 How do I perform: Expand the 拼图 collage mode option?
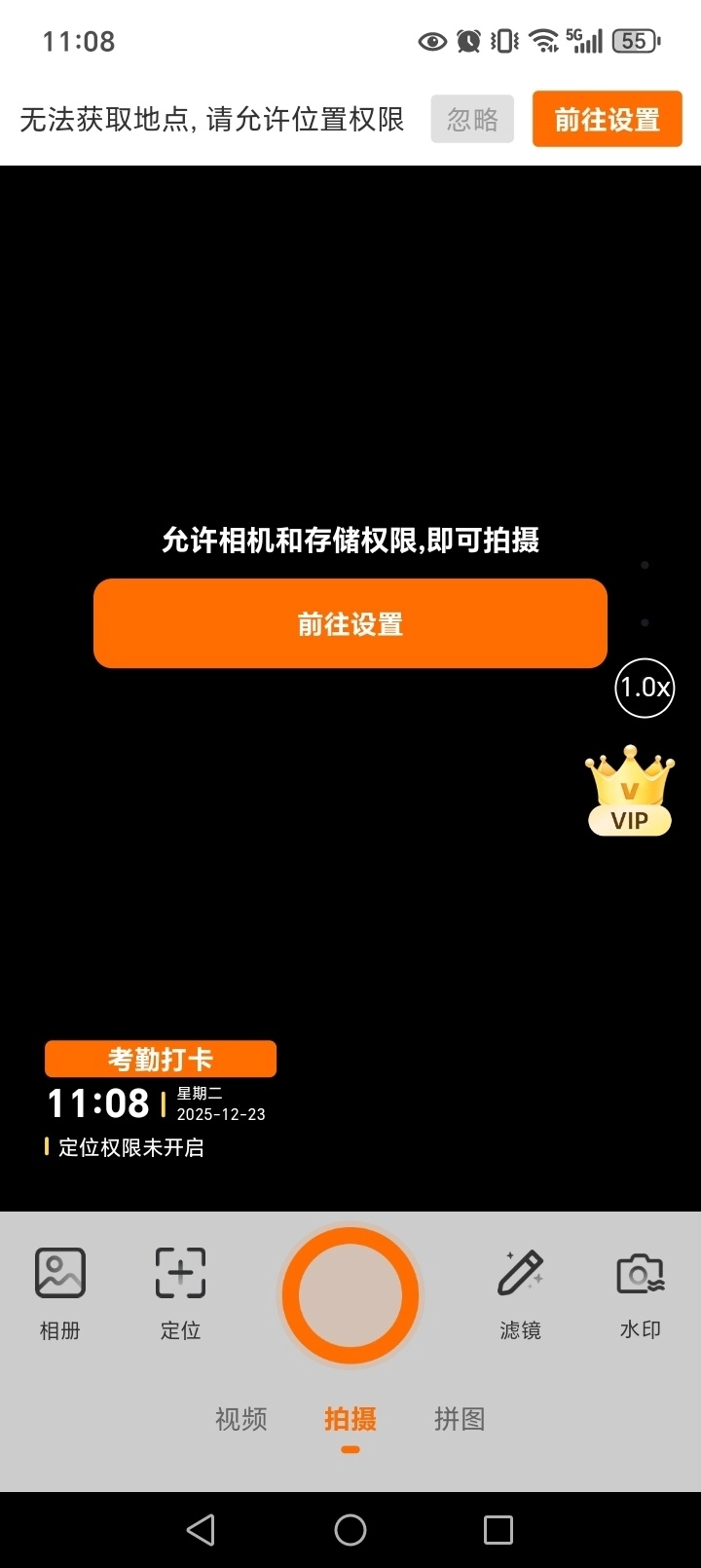(460, 1421)
